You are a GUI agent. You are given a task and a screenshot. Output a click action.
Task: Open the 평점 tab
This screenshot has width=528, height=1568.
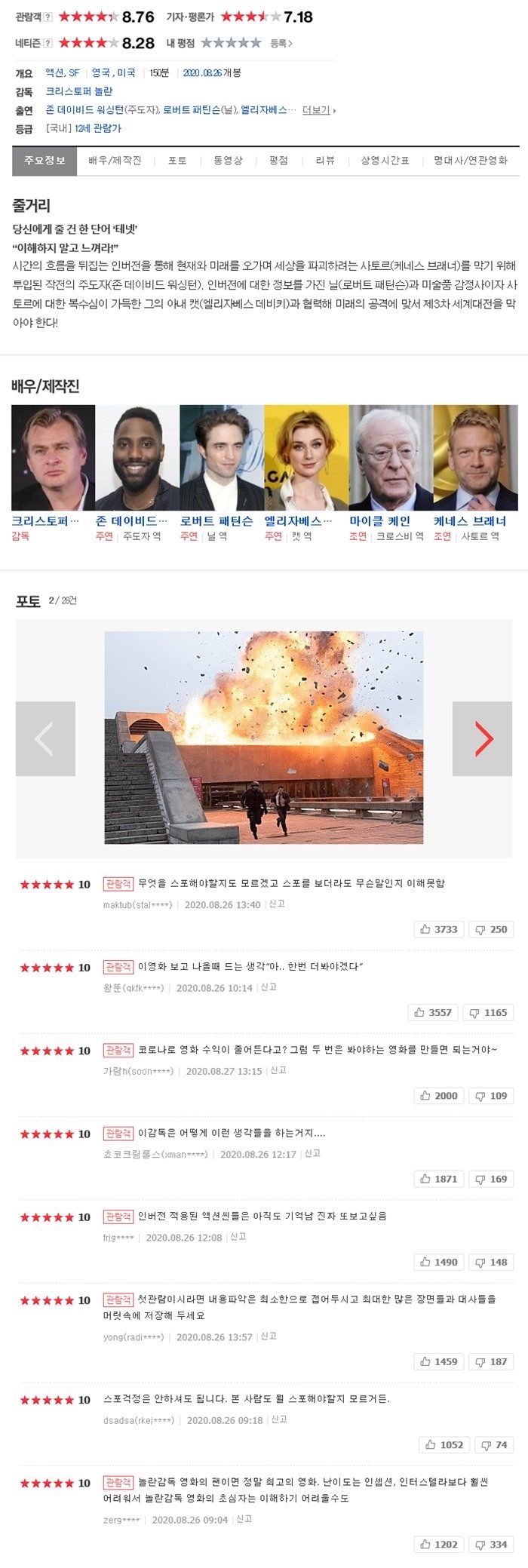(278, 161)
